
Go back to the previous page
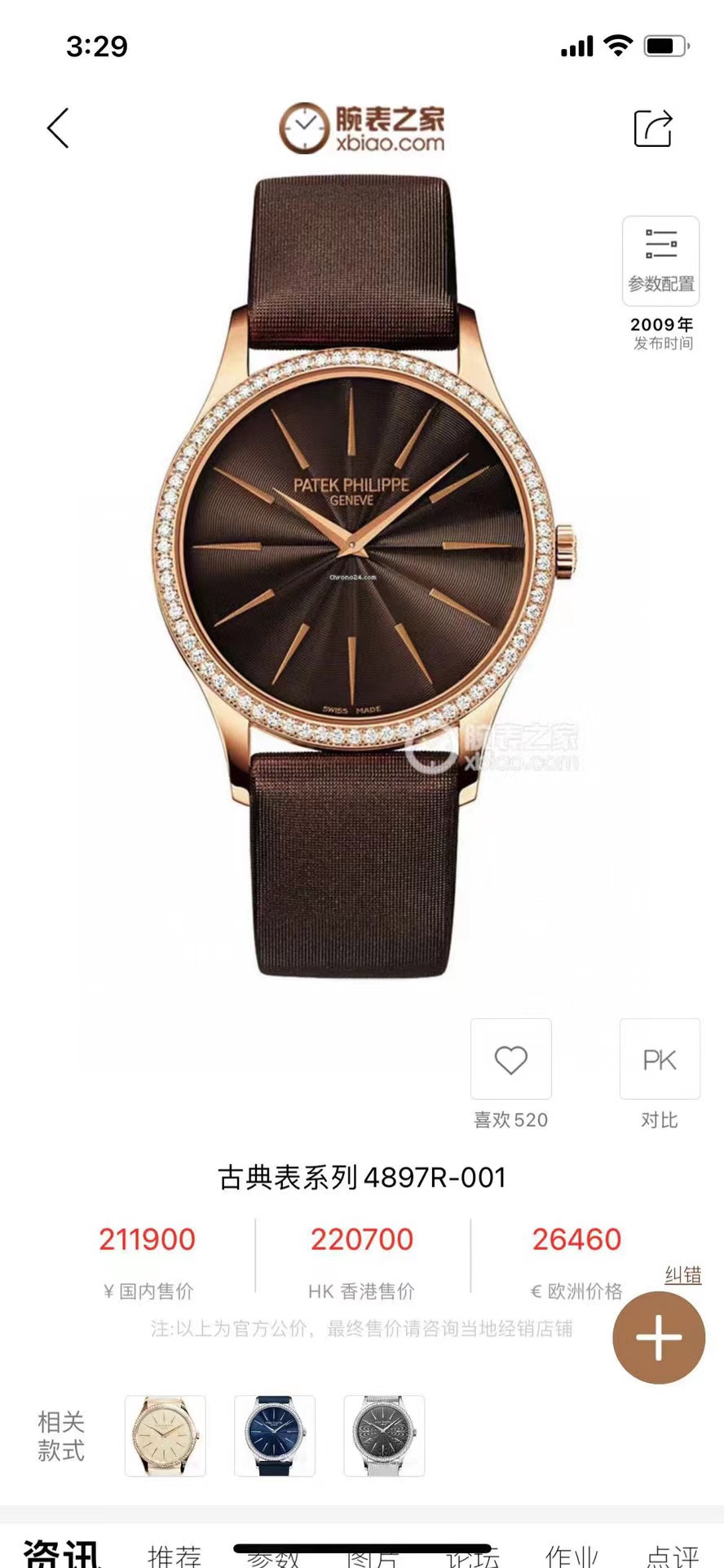[x=58, y=129]
